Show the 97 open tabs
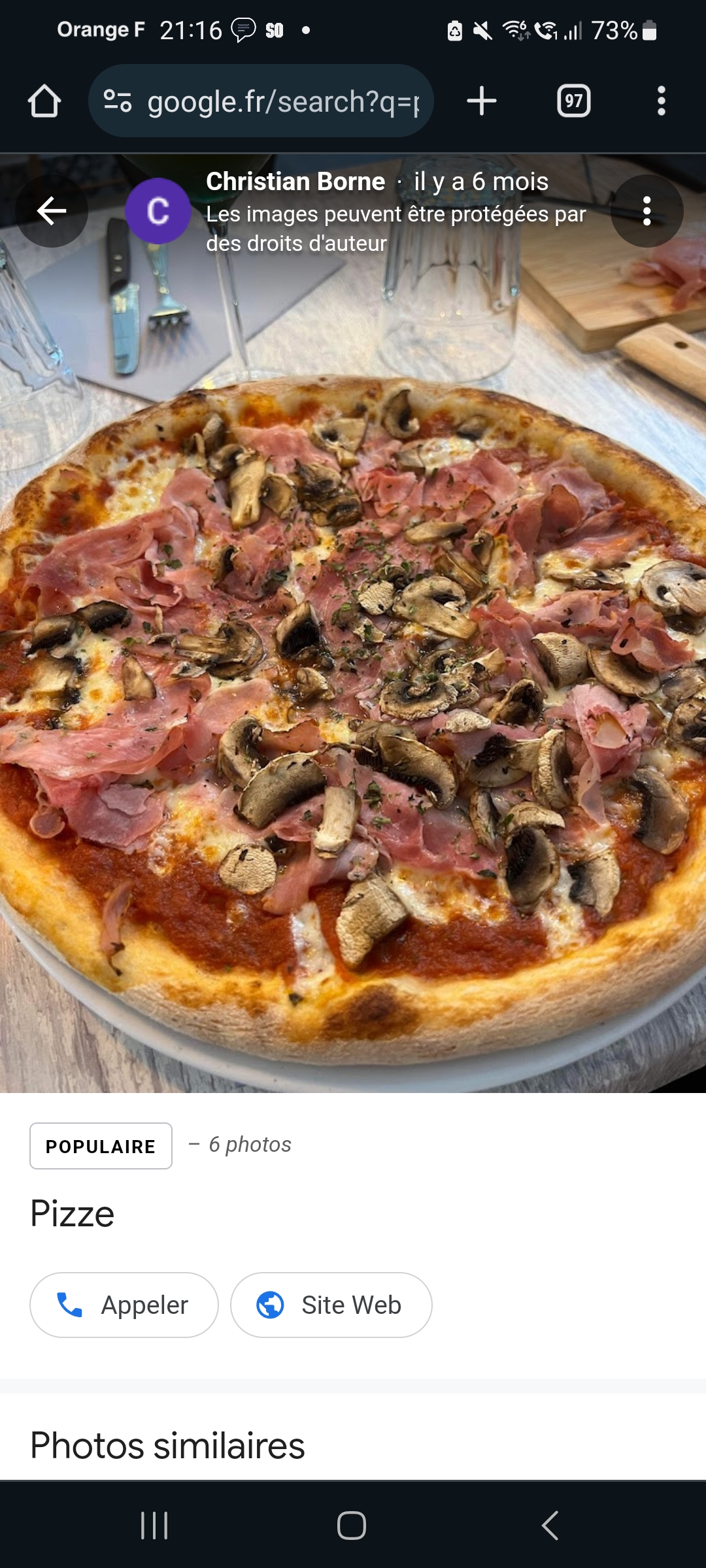Image resolution: width=706 pixels, height=1568 pixels. [573, 101]
